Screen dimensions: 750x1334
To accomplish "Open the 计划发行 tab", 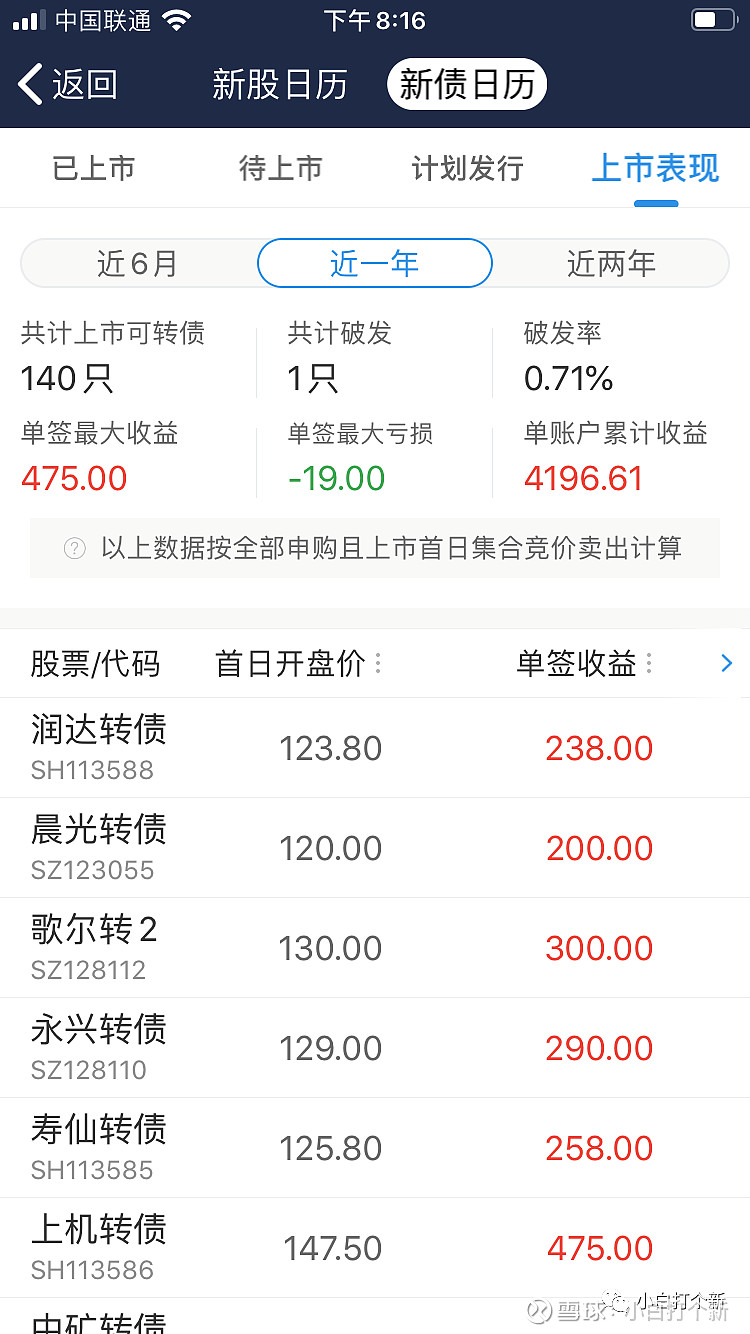I will [468, 168].
